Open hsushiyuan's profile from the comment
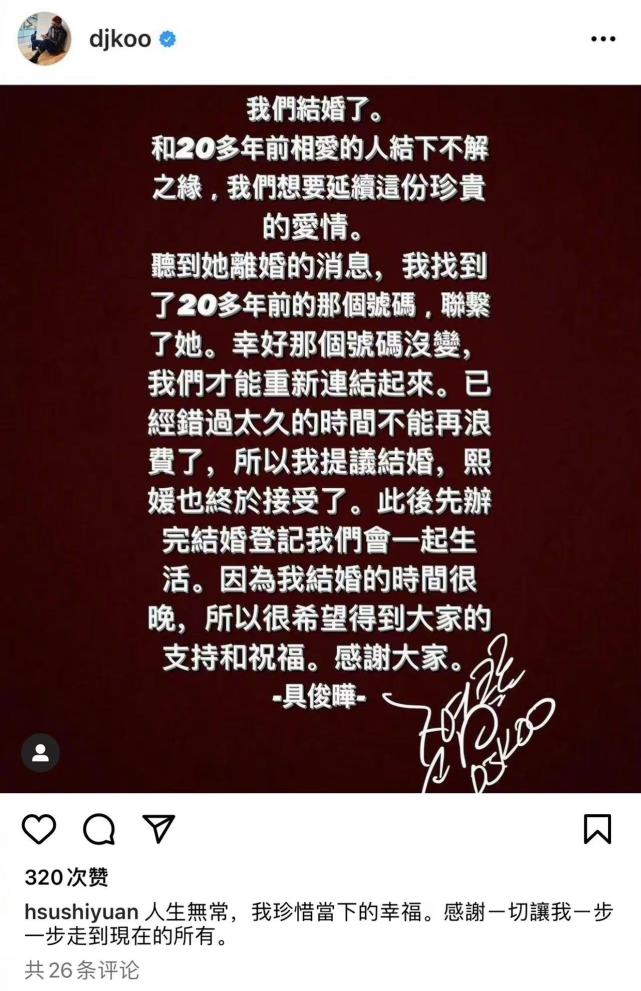Screen dimensions: 641x991 [x=82, y=912]
